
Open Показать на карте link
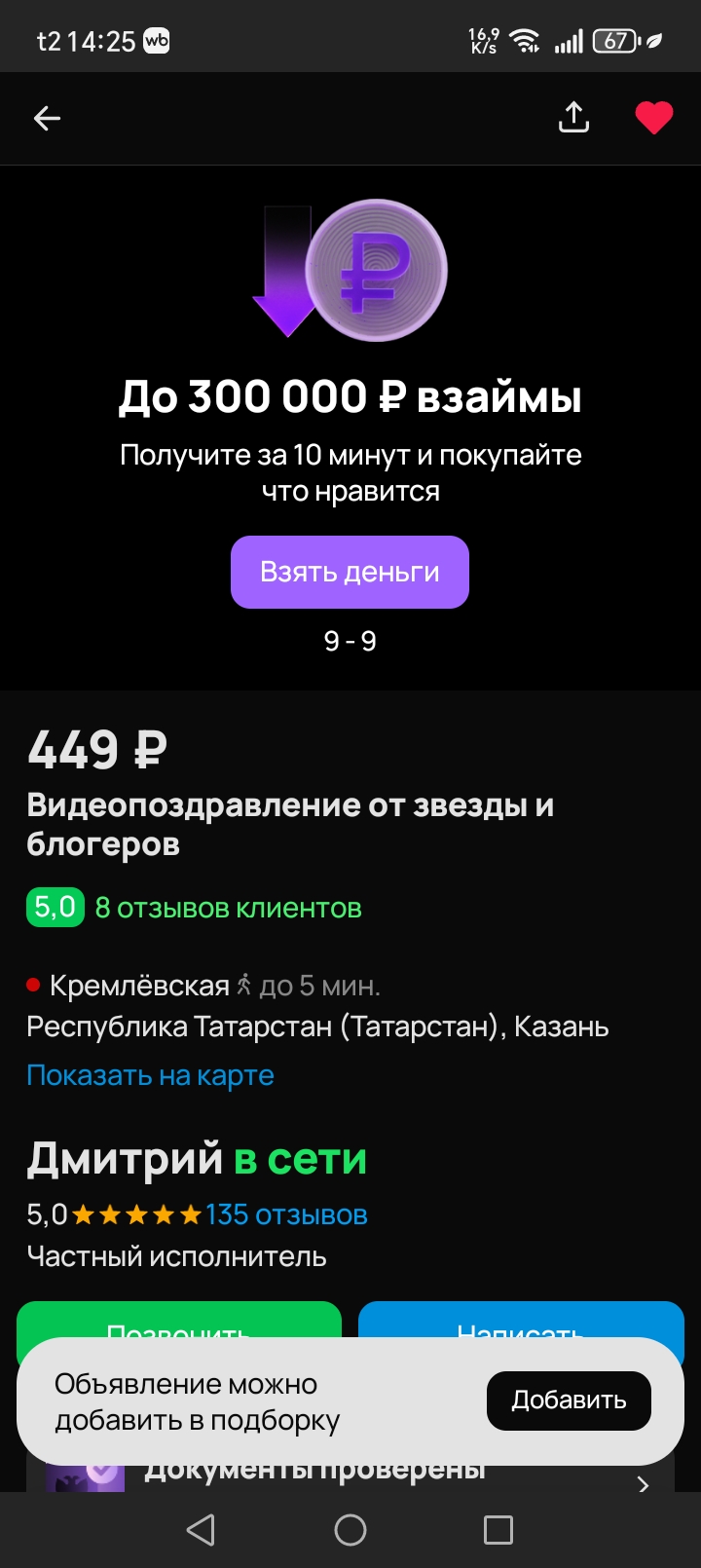point(150,1075)
